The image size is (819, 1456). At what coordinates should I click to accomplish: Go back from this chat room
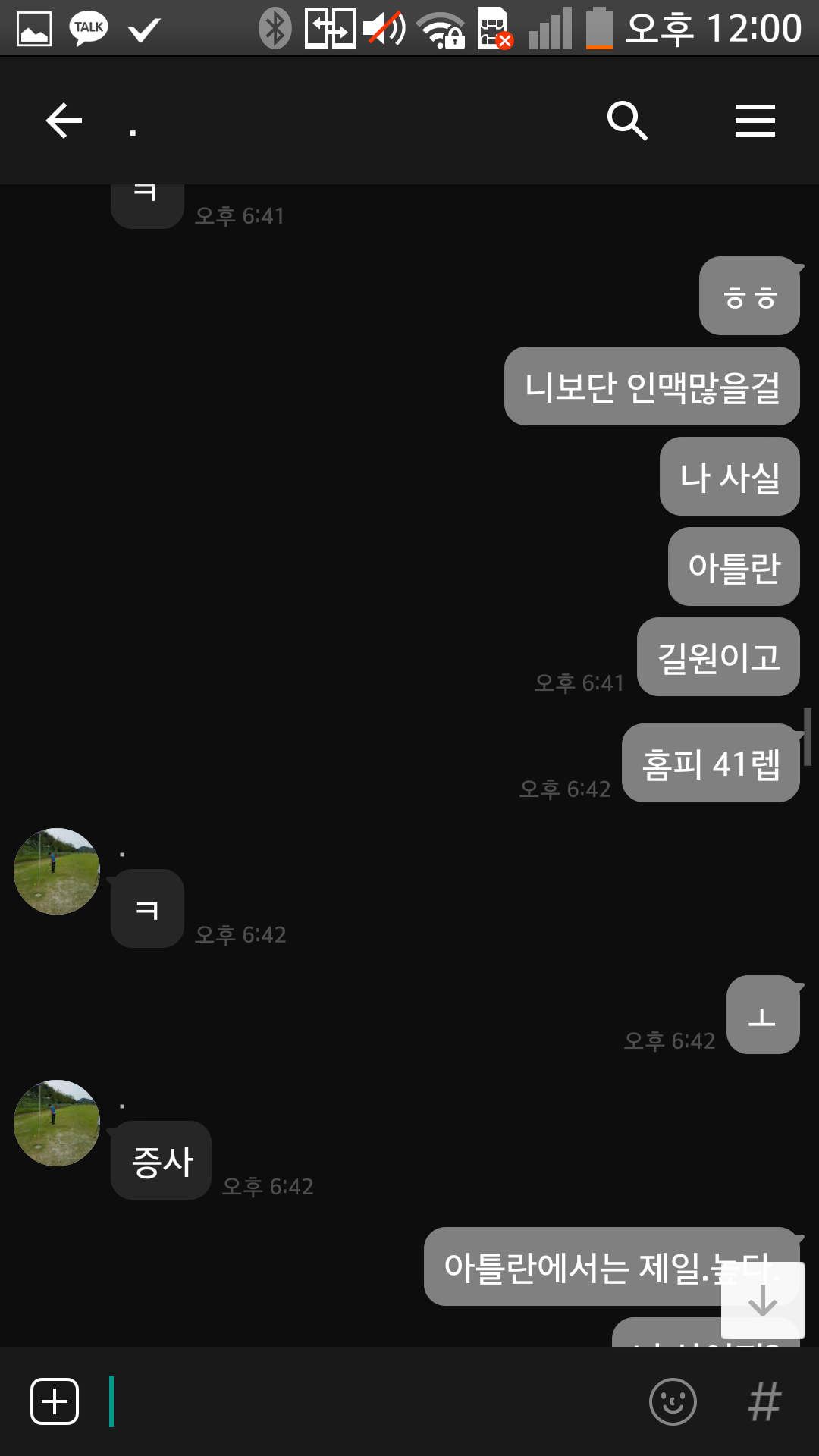pos(64,121)
